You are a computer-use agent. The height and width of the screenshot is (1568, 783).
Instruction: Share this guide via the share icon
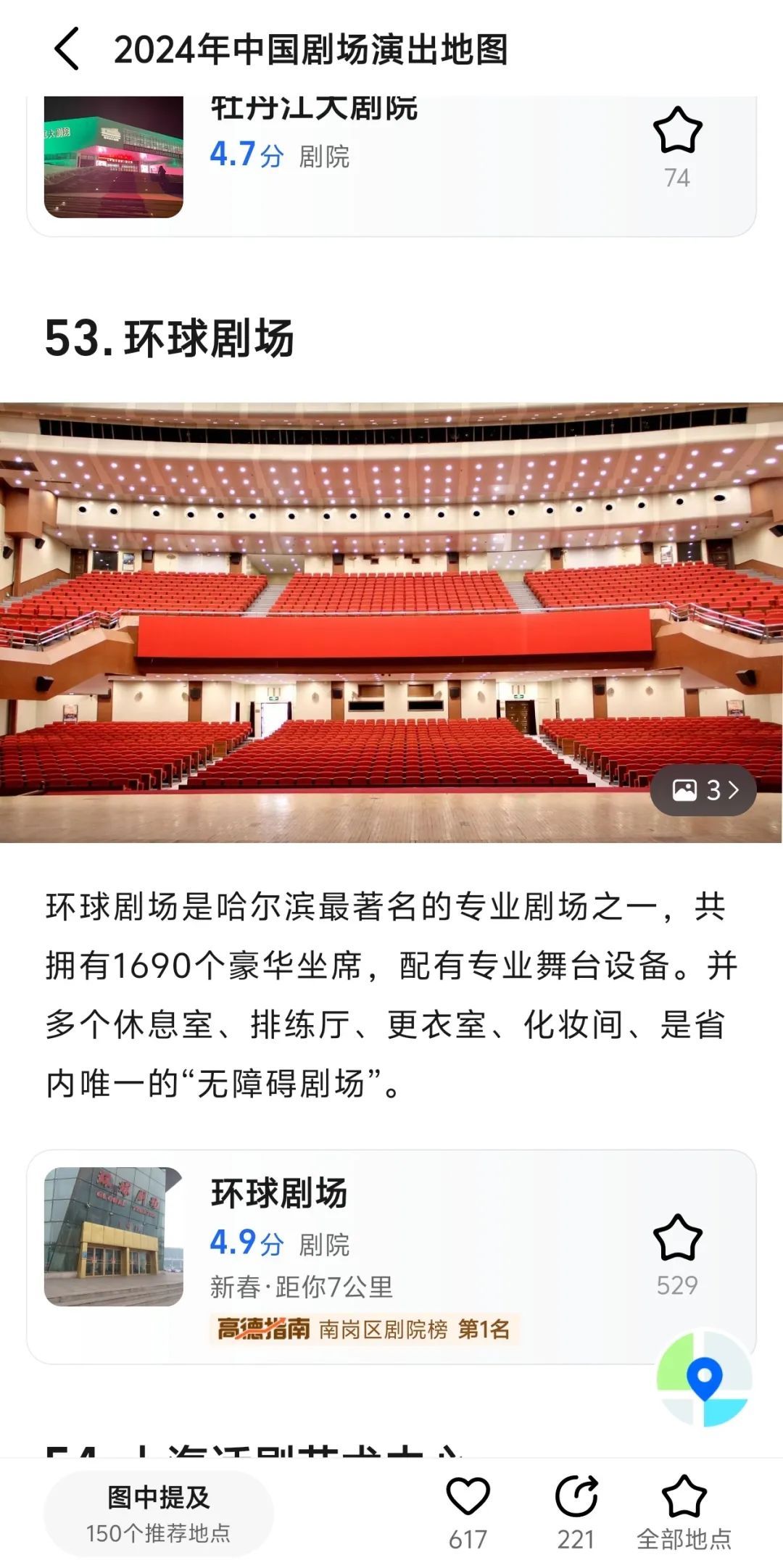point(576,1498)
